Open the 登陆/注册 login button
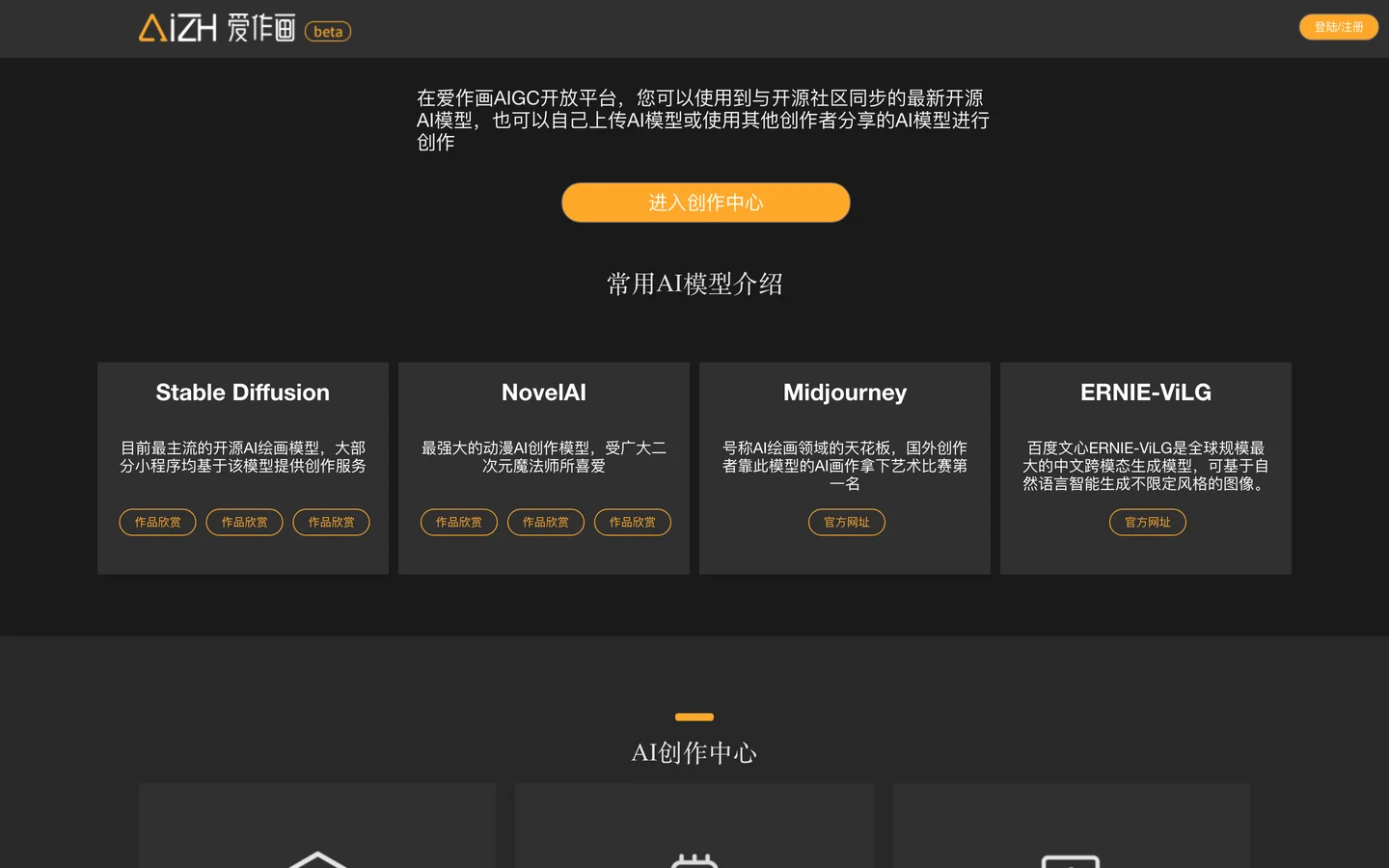 click(1338, 27)
